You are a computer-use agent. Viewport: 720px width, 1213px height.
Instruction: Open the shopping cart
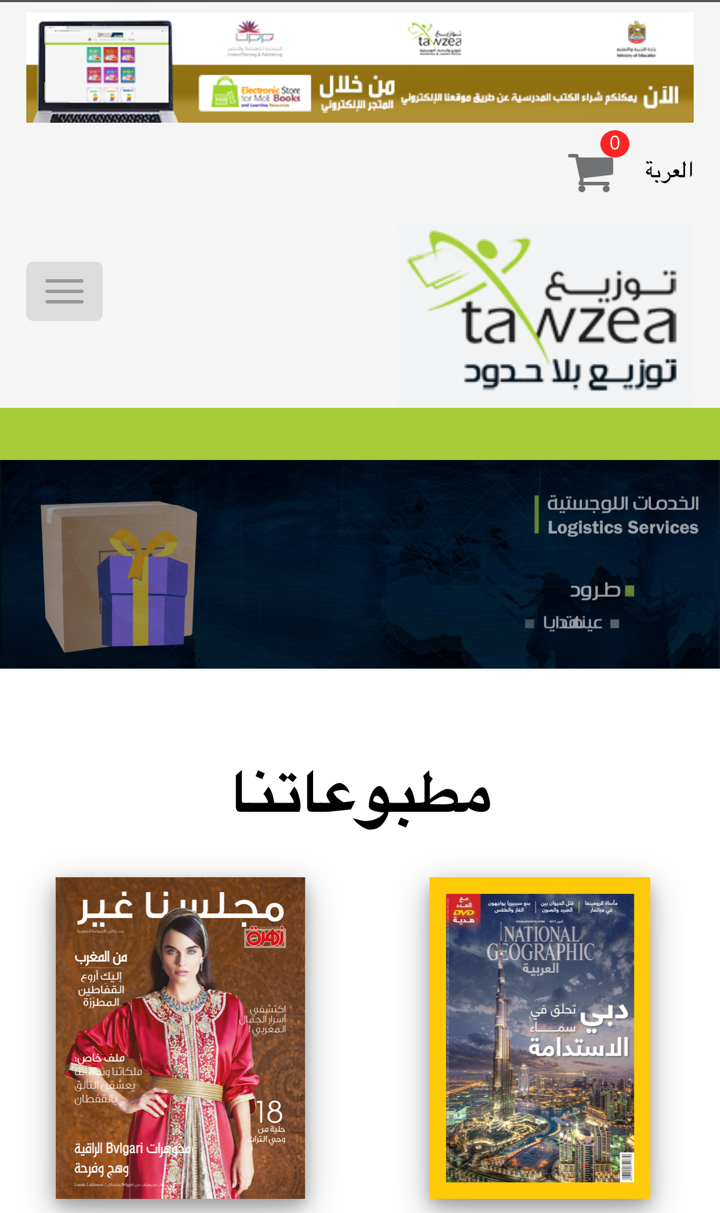point(592,171)
